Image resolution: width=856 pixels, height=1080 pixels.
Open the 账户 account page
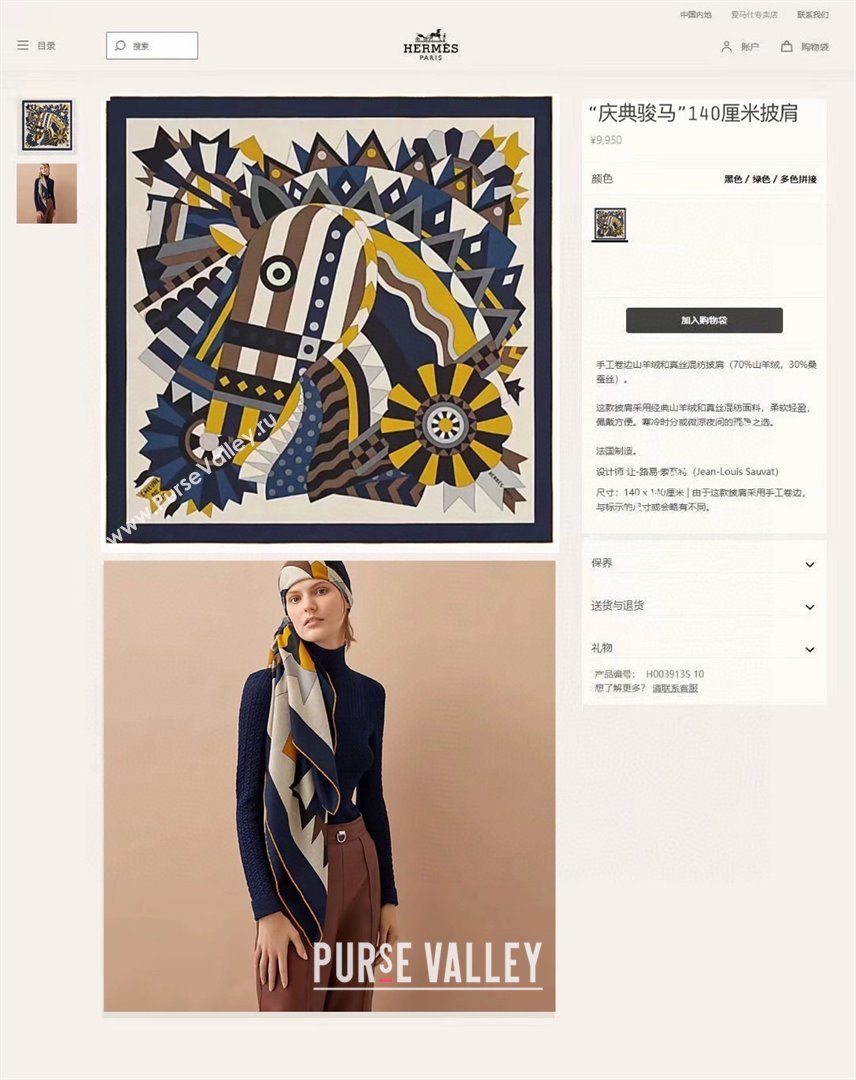[740, 47]
